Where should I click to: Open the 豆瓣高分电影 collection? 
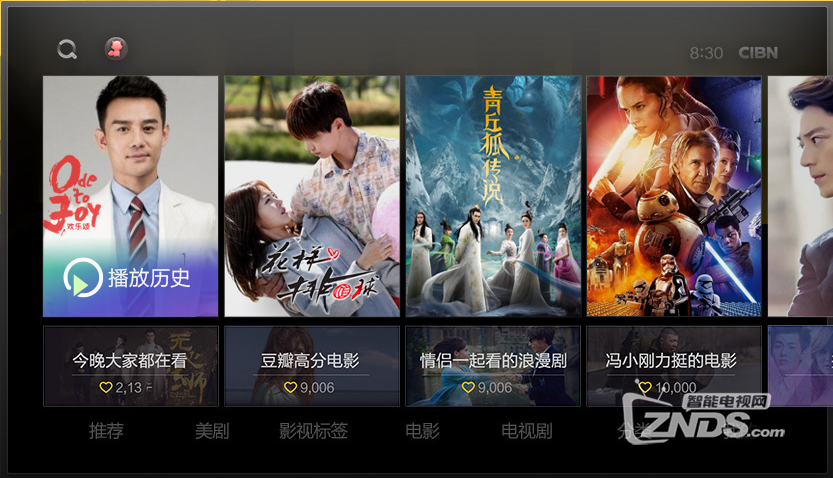click(312, 366)
